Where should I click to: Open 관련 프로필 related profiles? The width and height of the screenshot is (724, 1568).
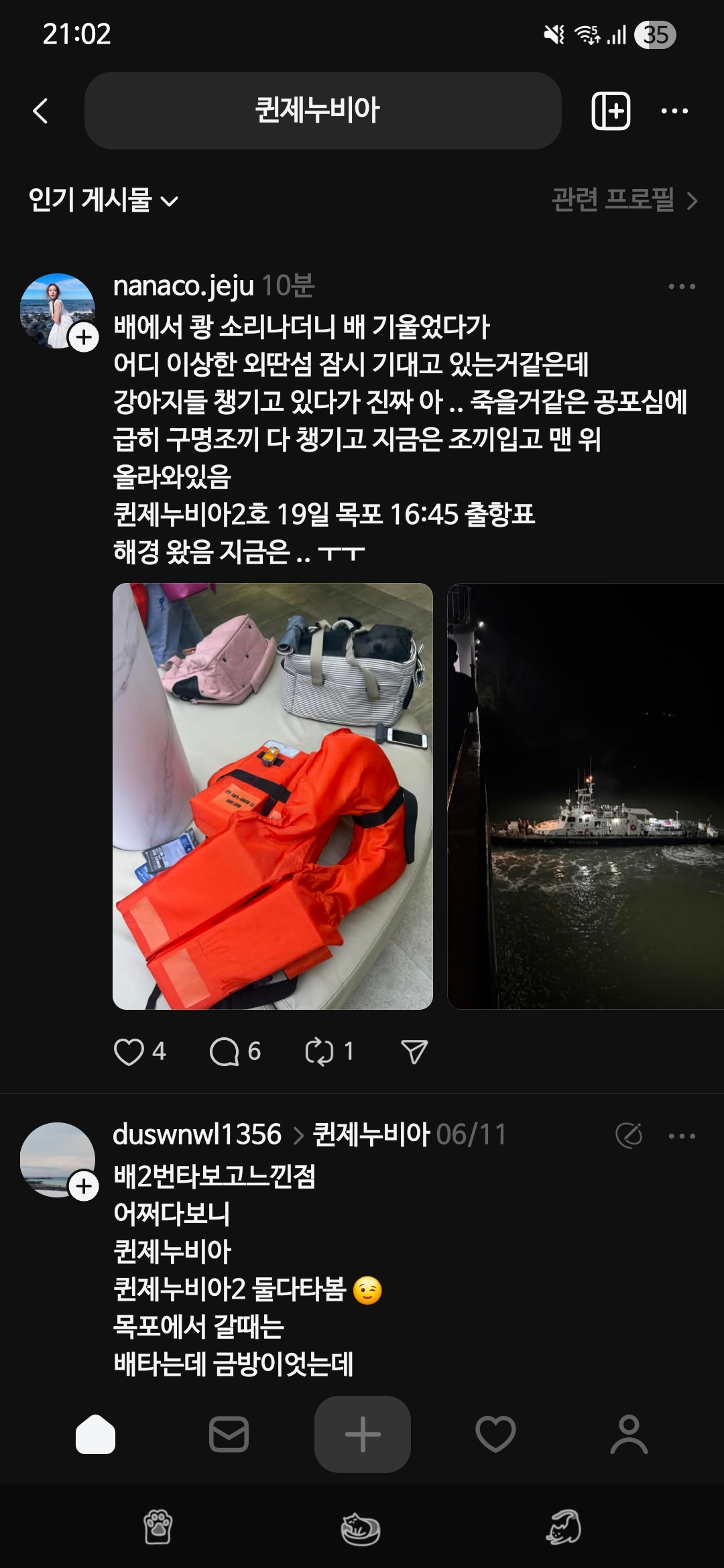pos(624,200)
